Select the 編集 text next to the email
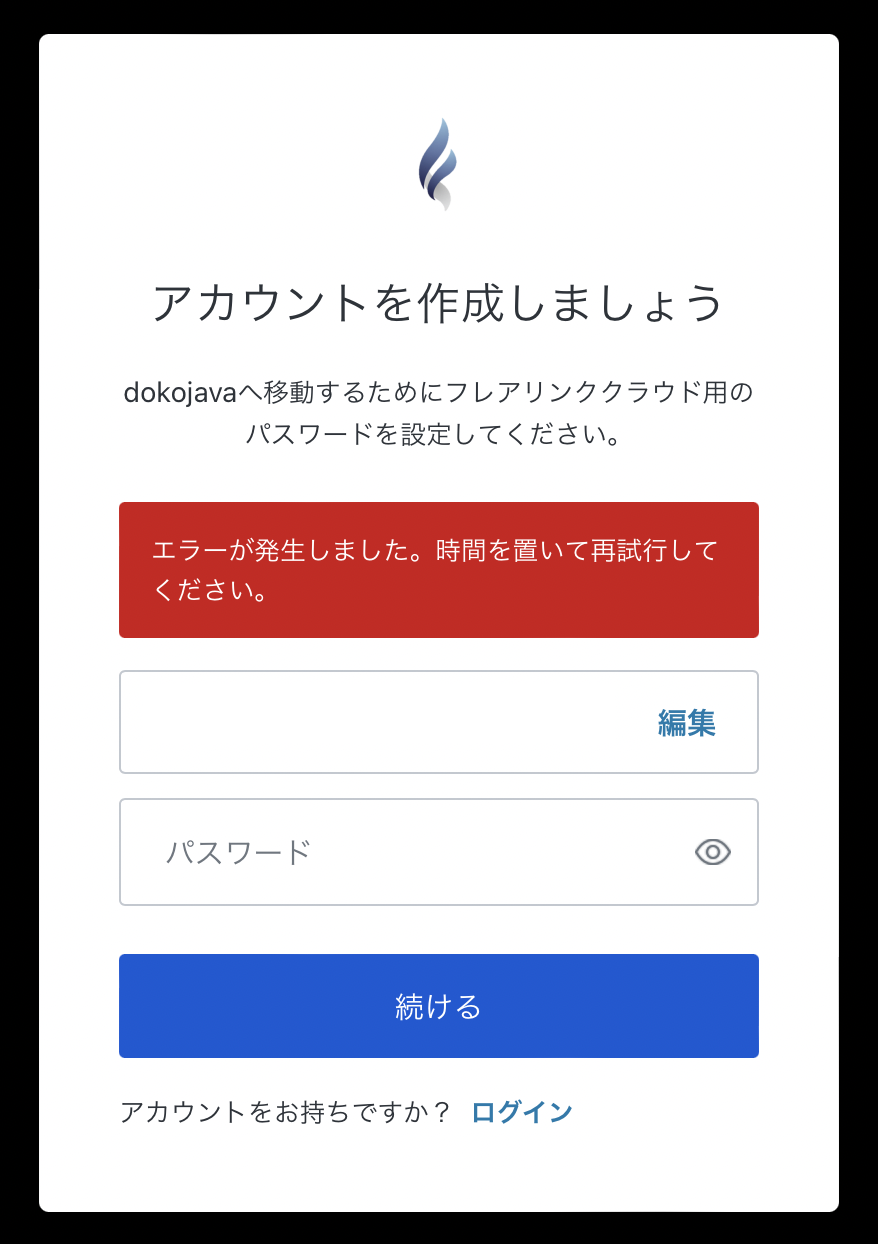The width and height of the screenshot is (878, 1244). coord(687,723)
